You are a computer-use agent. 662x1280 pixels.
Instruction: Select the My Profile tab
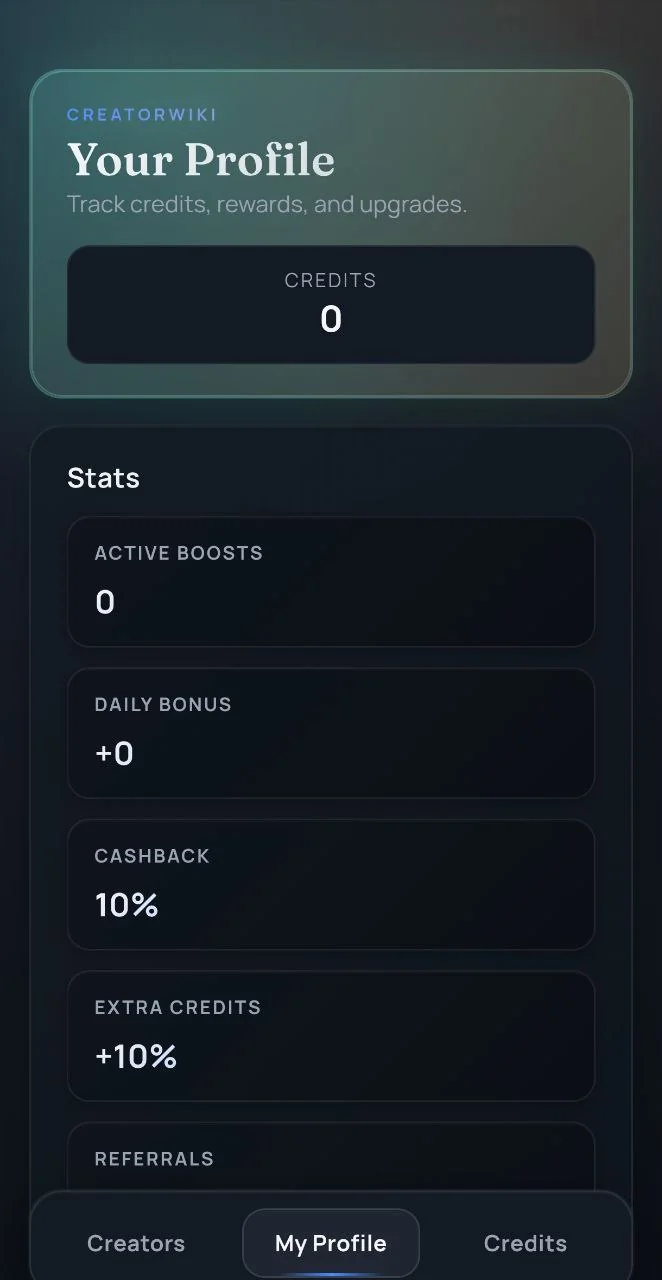click(331, 1243)
